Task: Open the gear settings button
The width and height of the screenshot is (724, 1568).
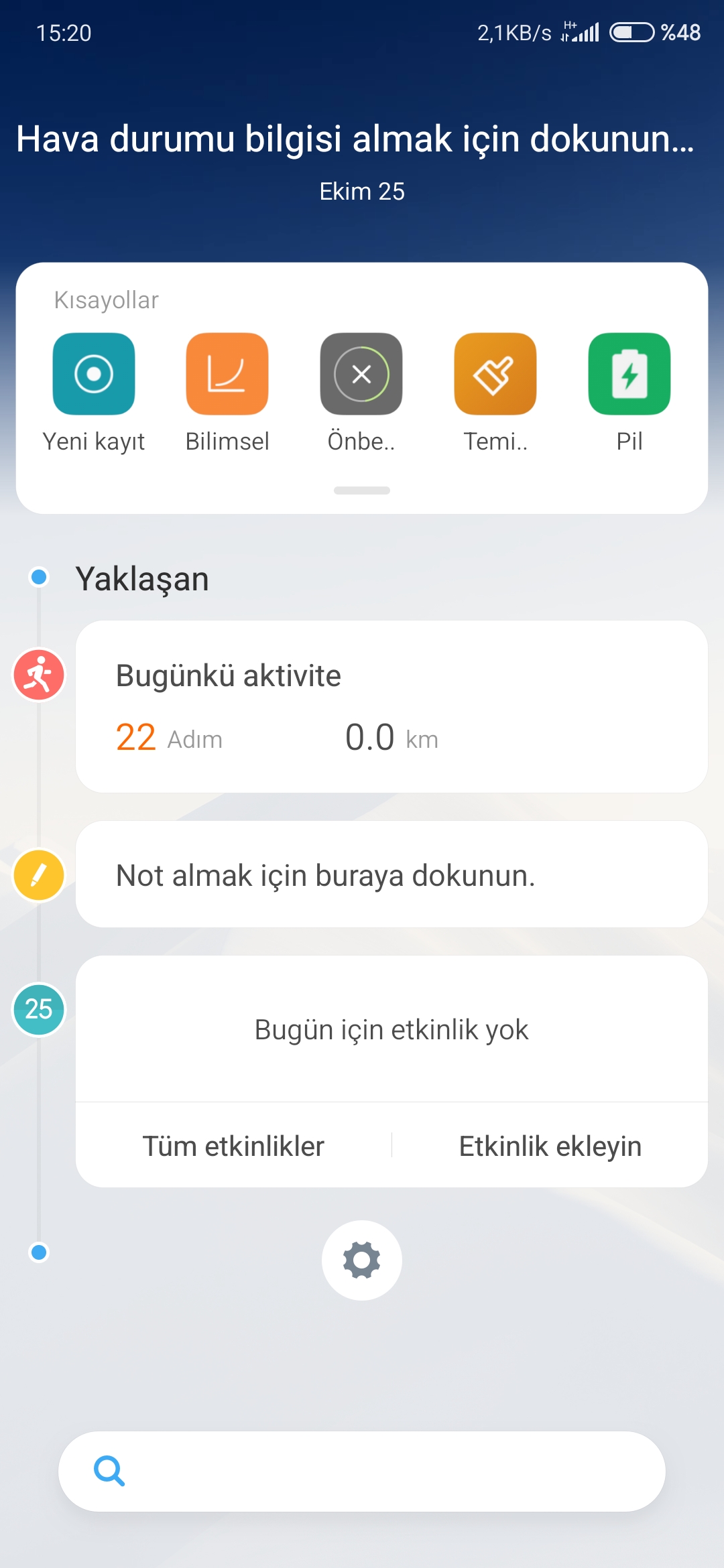Action: click(362, 1260)
